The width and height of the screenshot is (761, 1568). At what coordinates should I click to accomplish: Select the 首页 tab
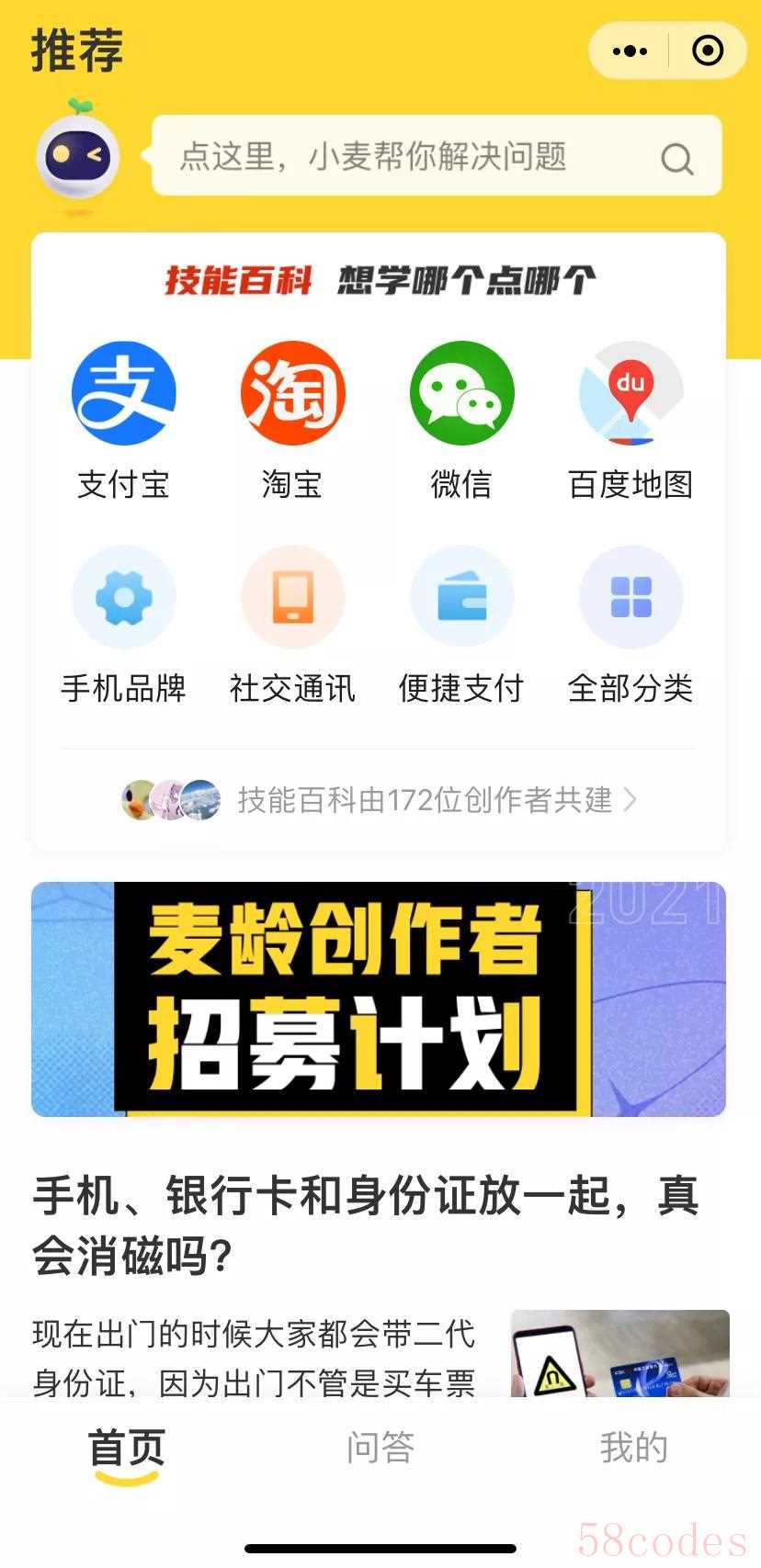[126, 1449]
